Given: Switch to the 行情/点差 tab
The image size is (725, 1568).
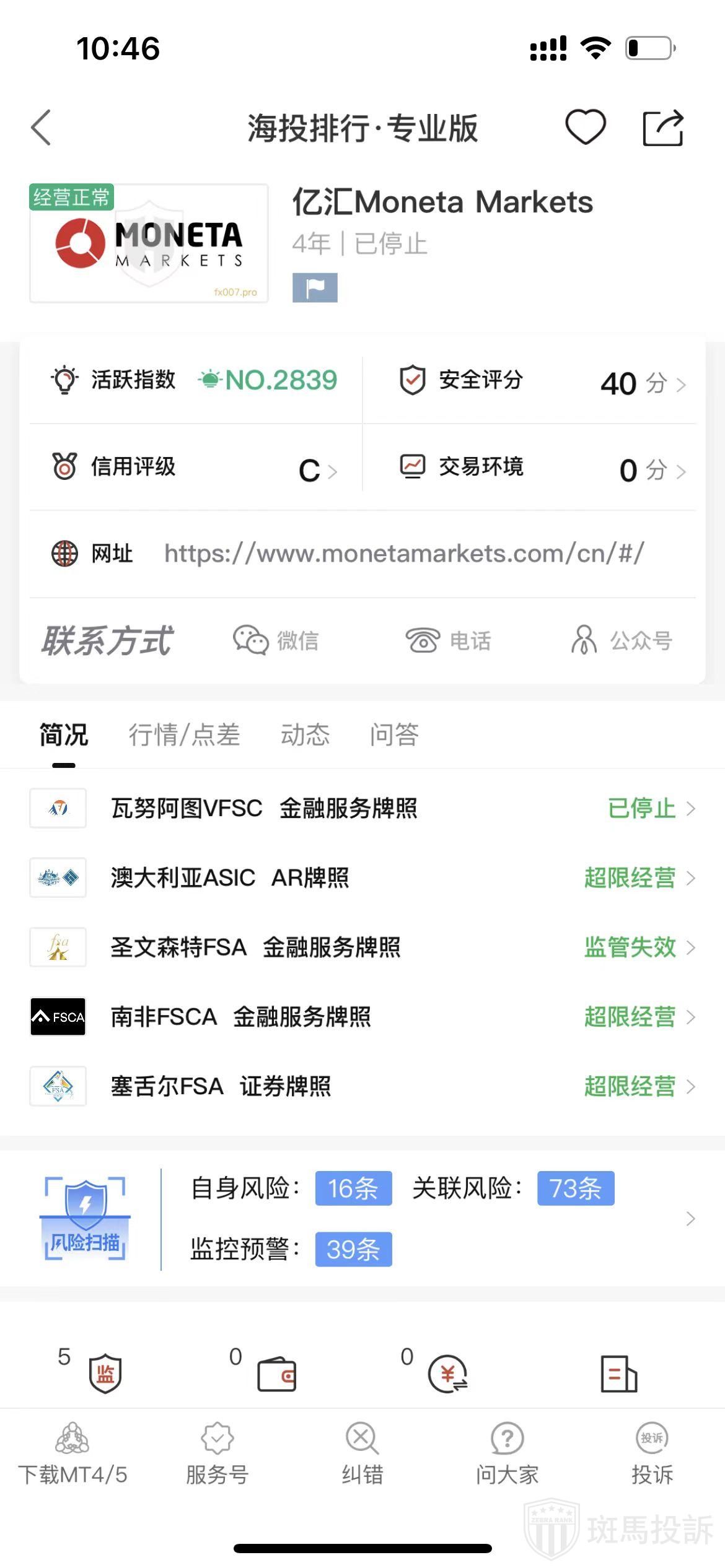Looking at the screenshot, I should point(184,735).
